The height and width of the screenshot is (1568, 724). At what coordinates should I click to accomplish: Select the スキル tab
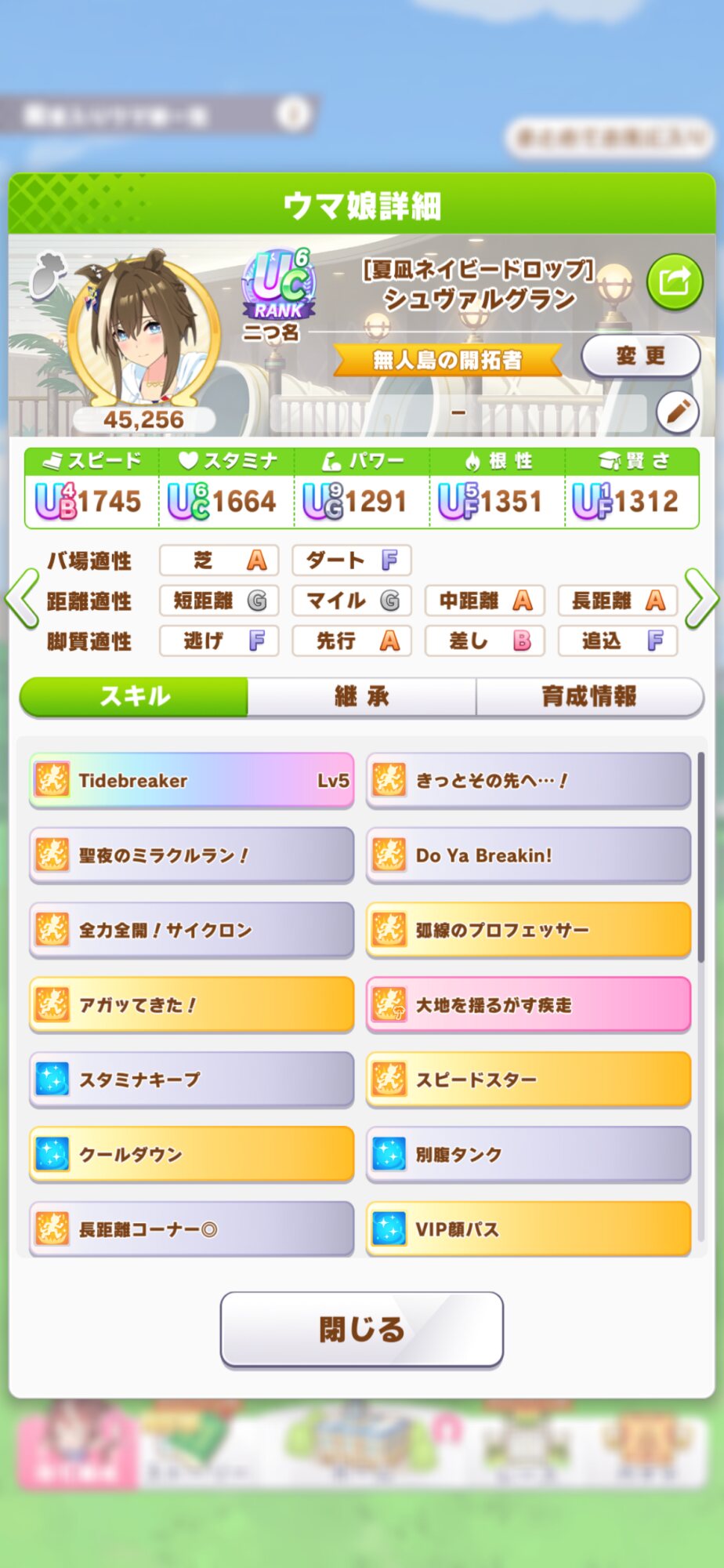point(134,696)
